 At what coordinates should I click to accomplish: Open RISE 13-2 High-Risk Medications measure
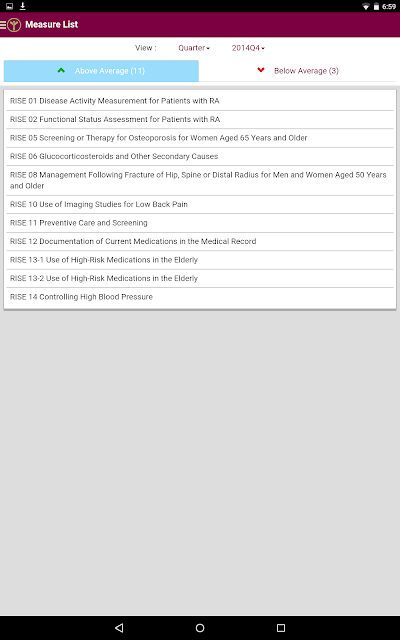[200, 278]
